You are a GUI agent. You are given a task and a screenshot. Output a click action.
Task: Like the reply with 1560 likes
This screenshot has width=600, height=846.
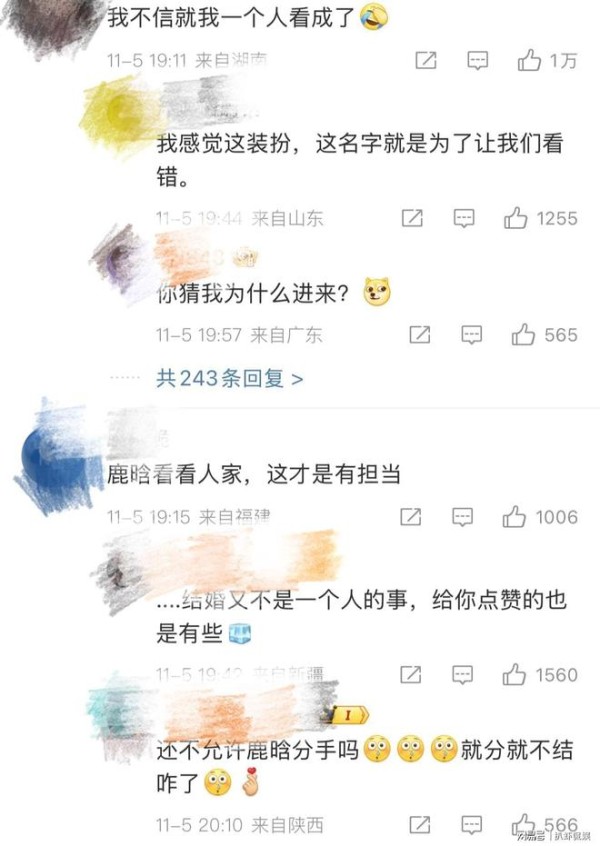coord(516,675)
